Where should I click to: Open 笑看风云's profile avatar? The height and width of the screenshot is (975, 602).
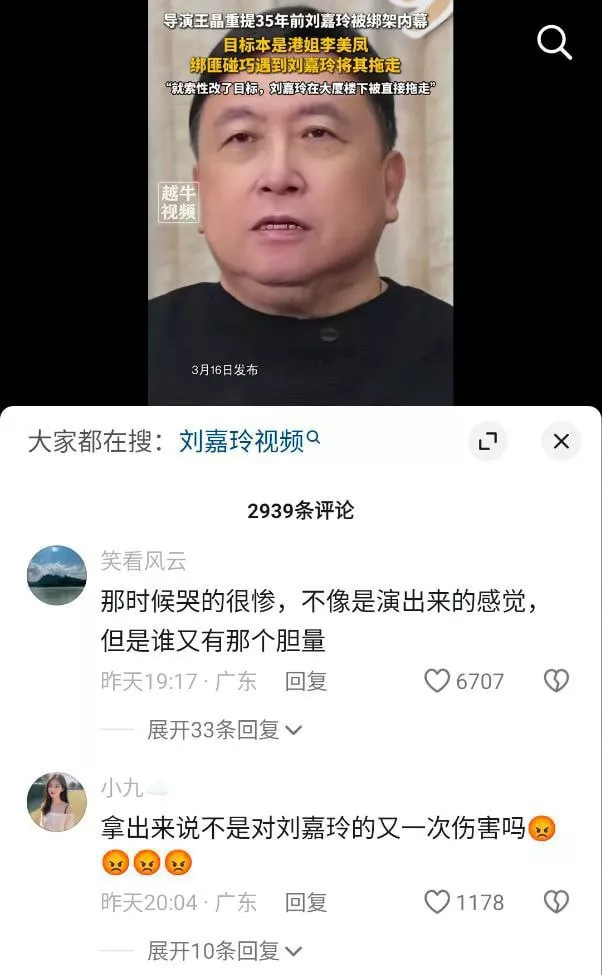point(56,575)
